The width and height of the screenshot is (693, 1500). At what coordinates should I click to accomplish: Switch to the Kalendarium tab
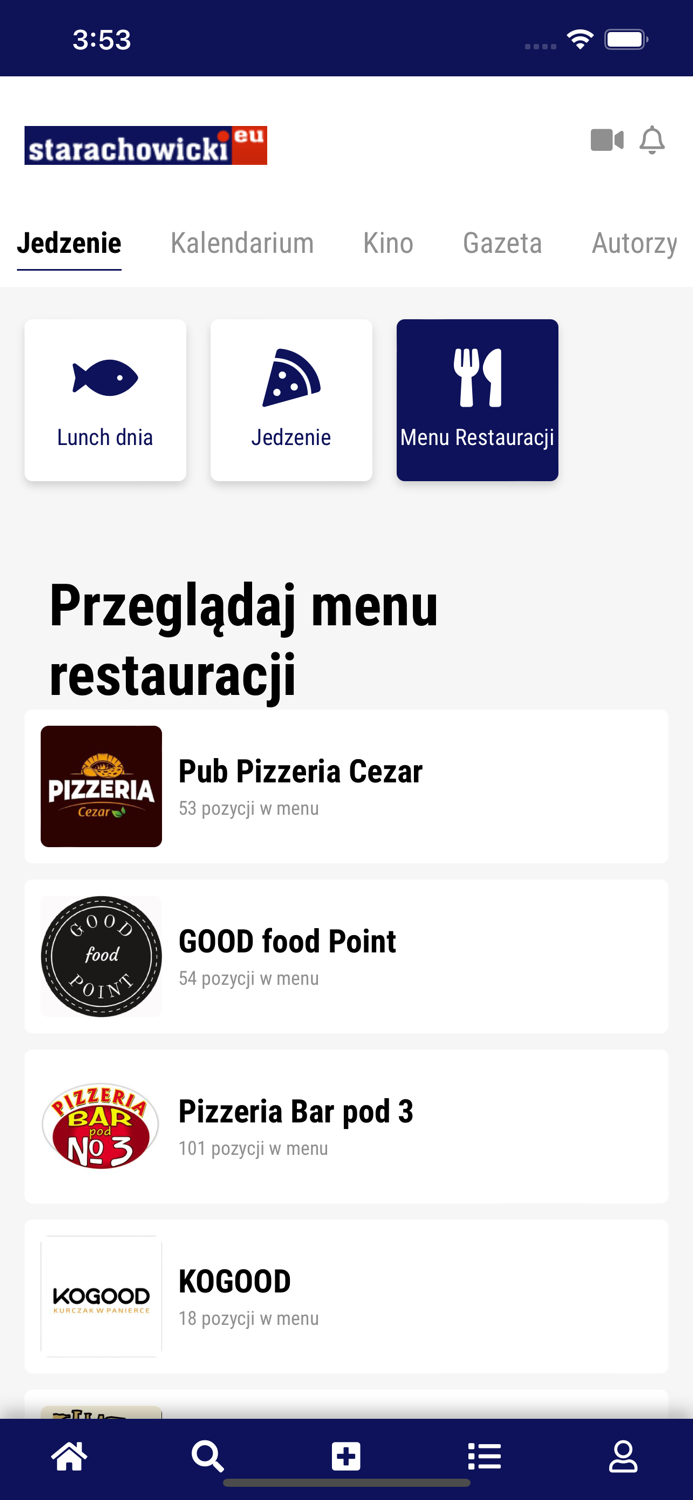[x=242, y=243]
